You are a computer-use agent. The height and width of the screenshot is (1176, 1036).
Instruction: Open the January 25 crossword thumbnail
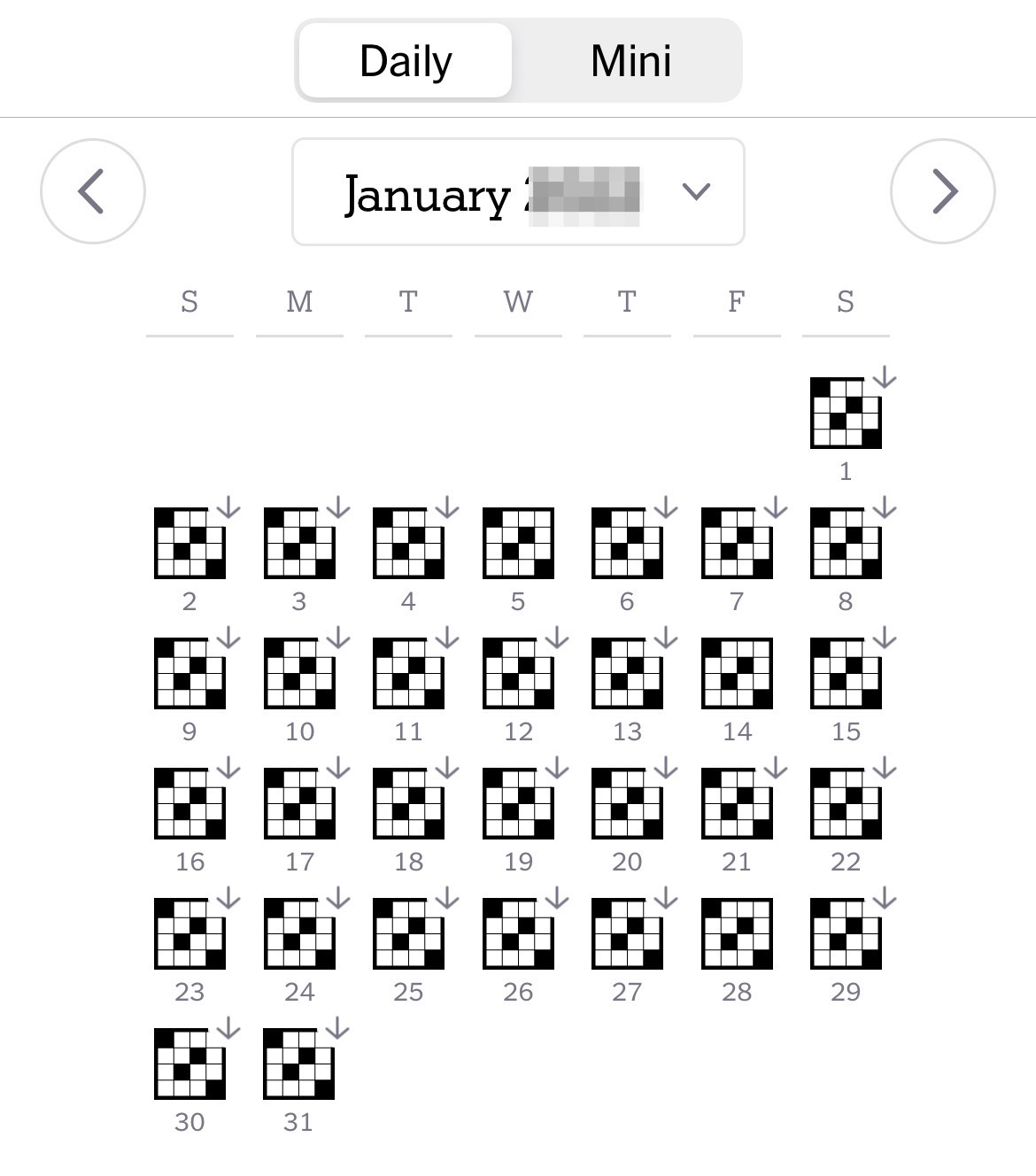408,935
